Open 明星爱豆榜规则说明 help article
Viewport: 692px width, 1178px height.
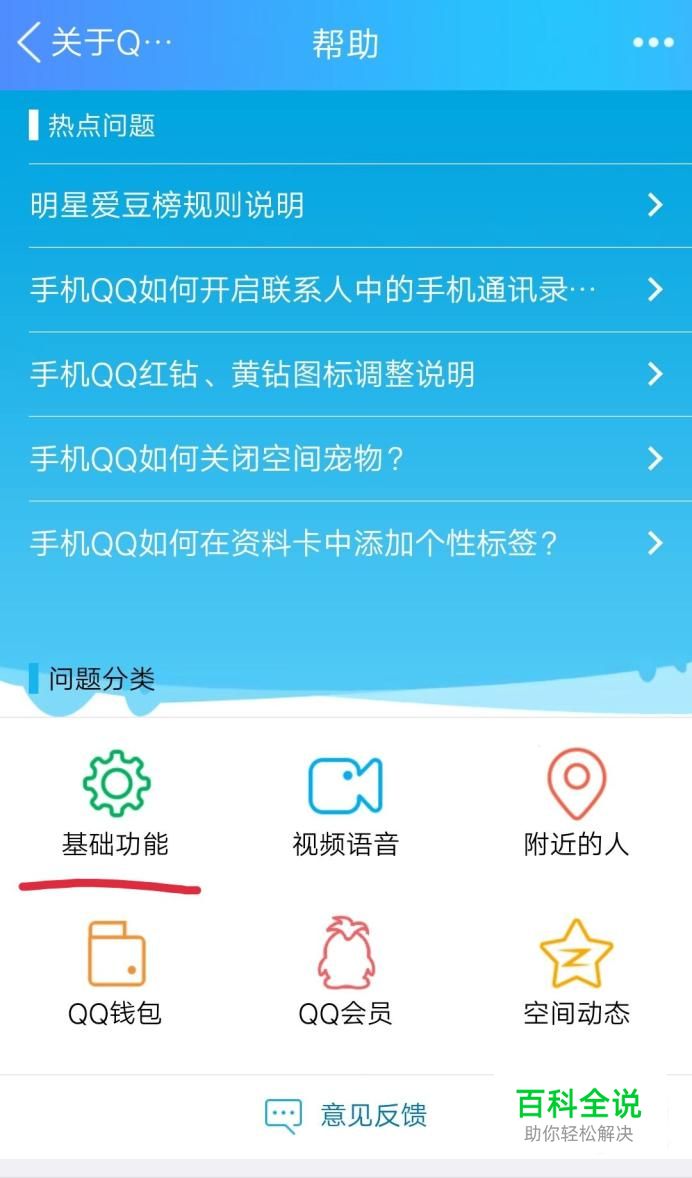click(346, 205)
